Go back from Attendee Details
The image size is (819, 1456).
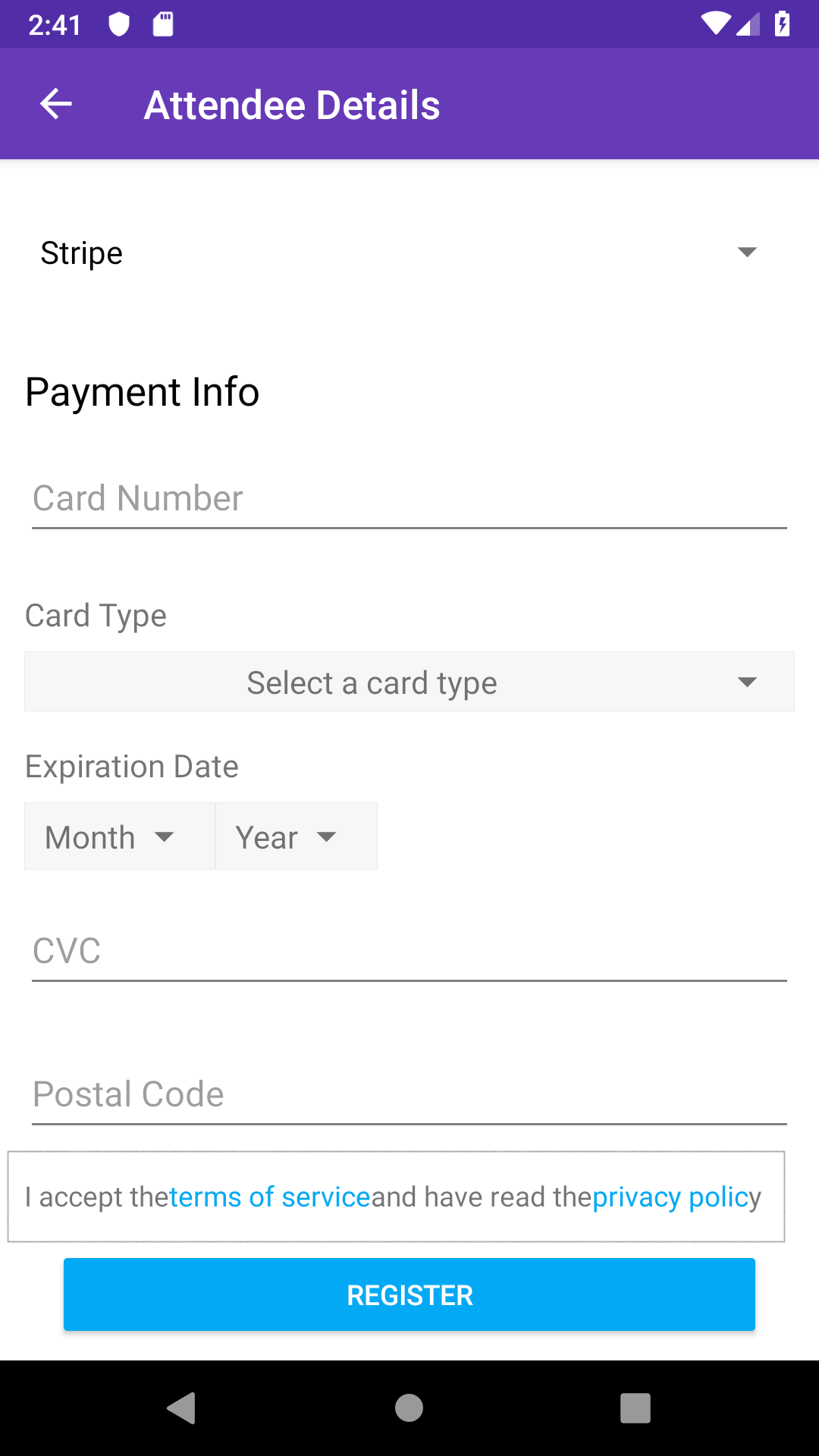56,105
